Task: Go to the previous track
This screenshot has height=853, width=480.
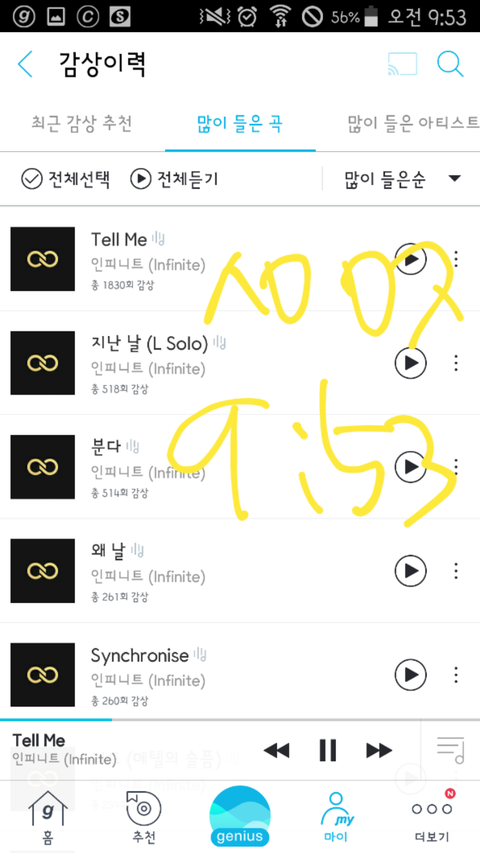Action: (276, 751)
